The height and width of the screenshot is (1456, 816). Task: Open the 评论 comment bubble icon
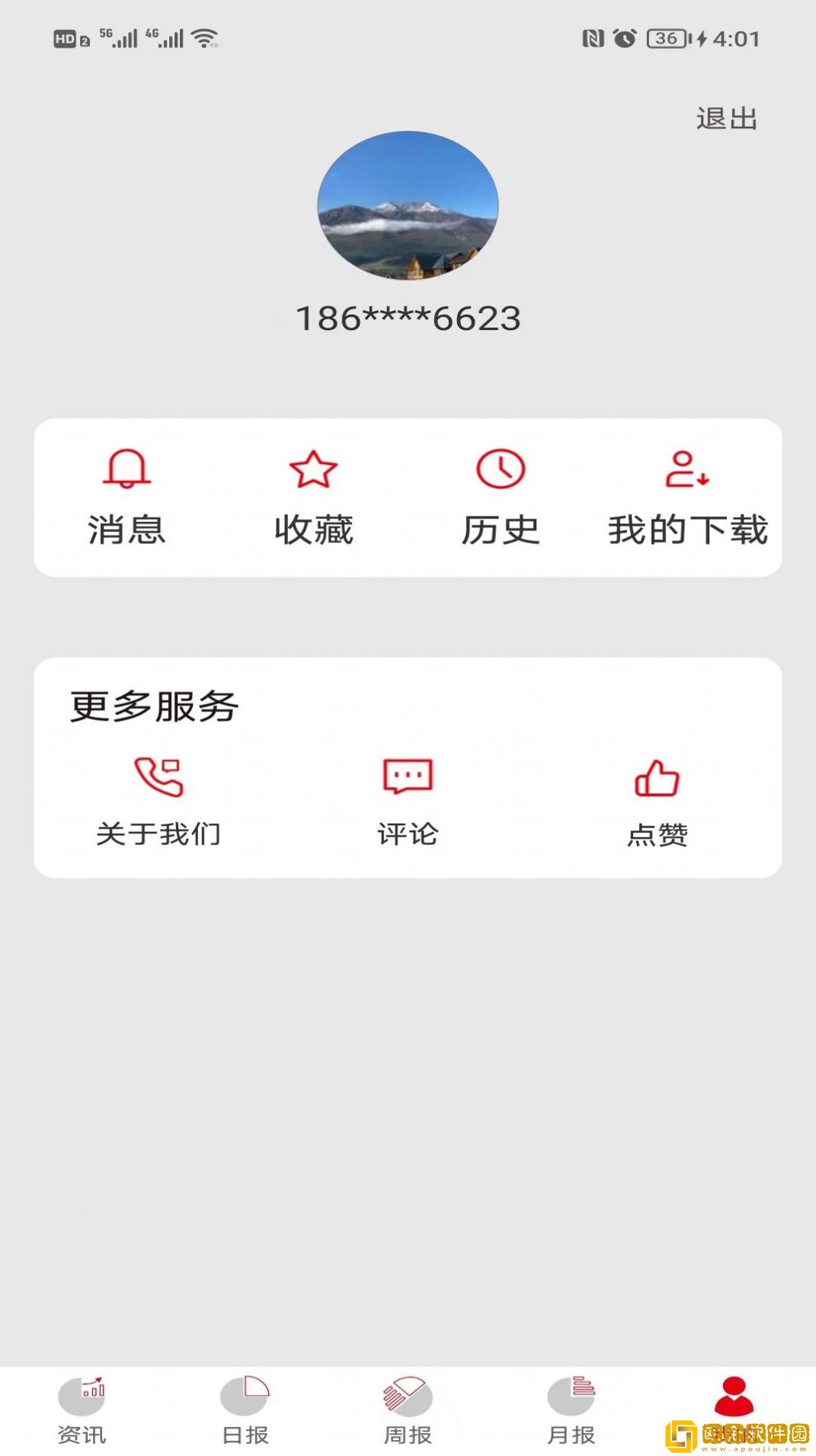[x=408, y=776]
